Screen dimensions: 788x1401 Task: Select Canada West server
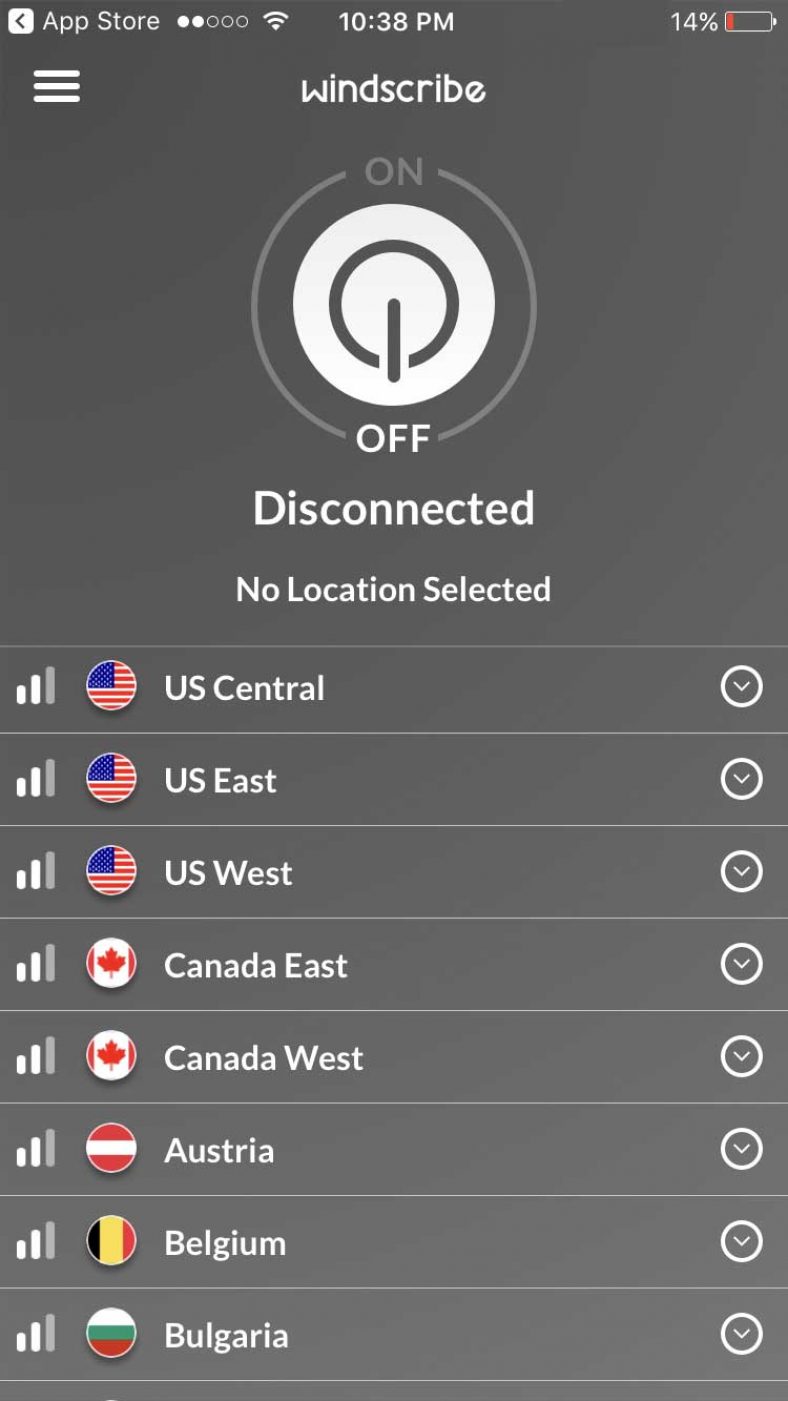(263, 1058)
